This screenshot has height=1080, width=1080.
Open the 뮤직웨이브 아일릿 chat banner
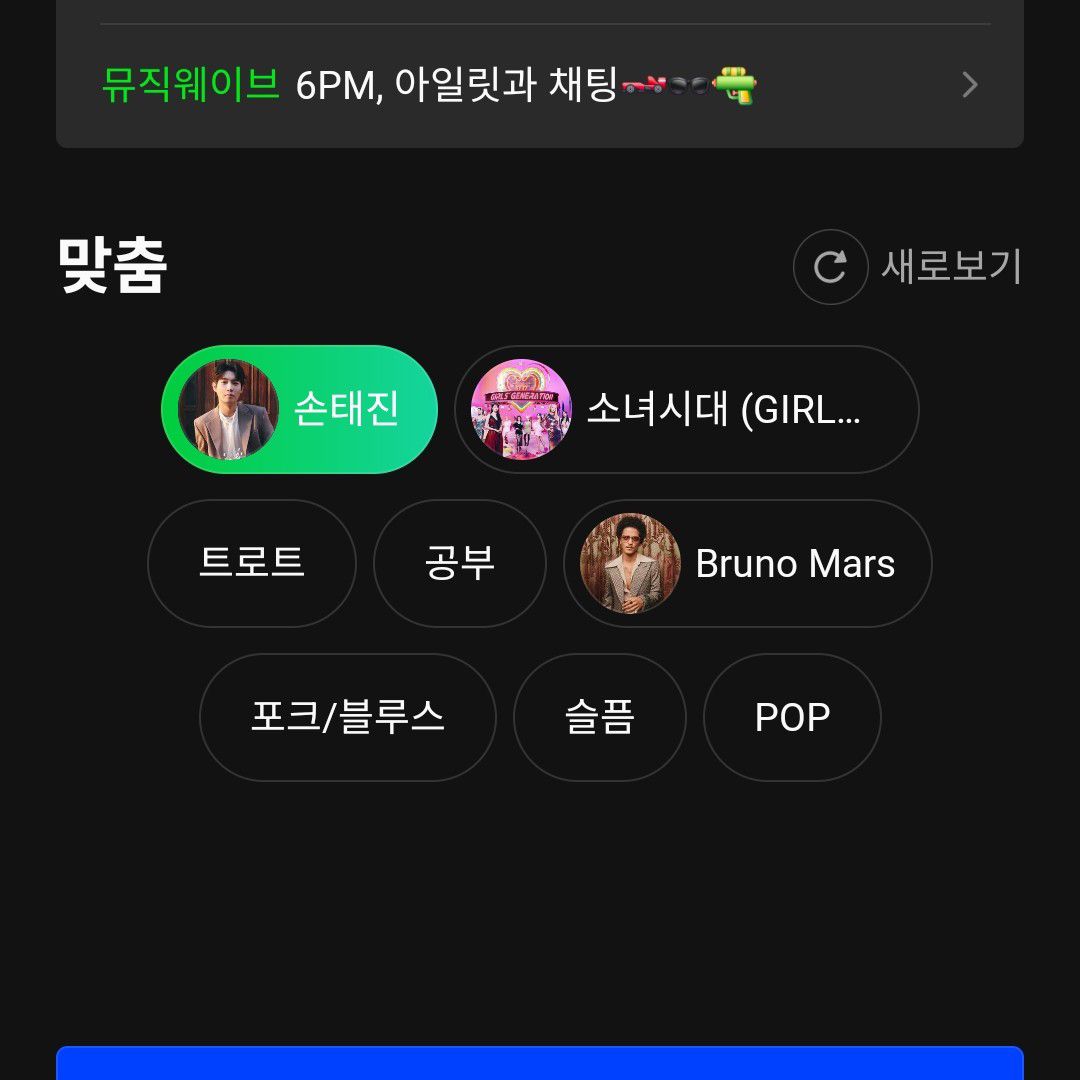(x=540, y=86)
